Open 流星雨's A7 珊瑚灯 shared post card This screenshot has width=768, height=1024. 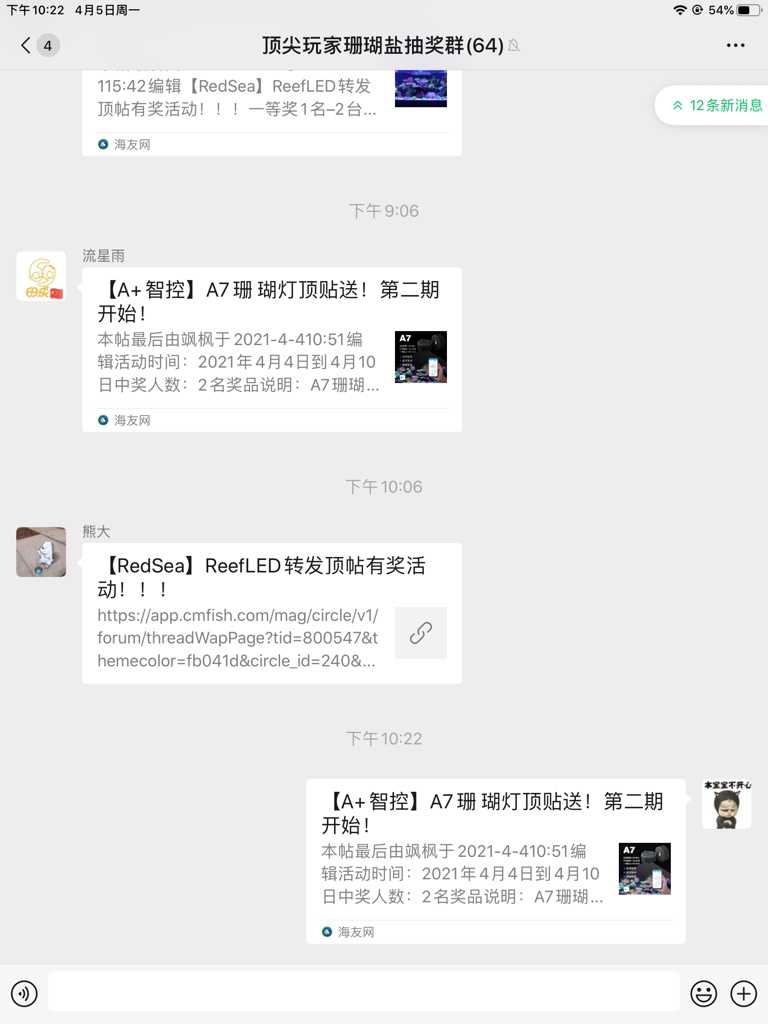(x=271, y=348)
